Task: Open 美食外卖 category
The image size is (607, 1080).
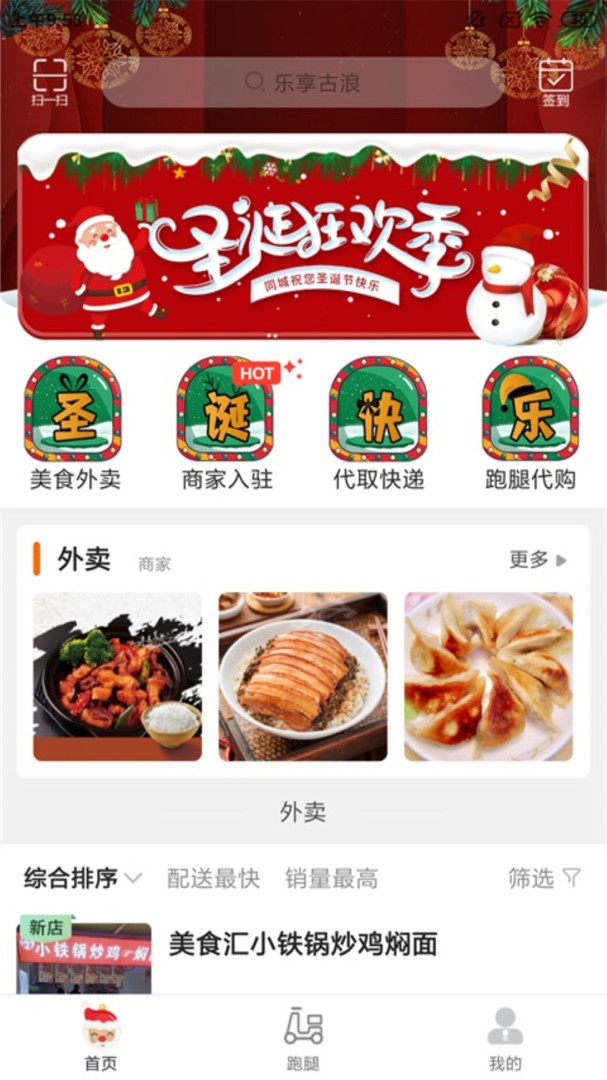Action: click(74, 423)
